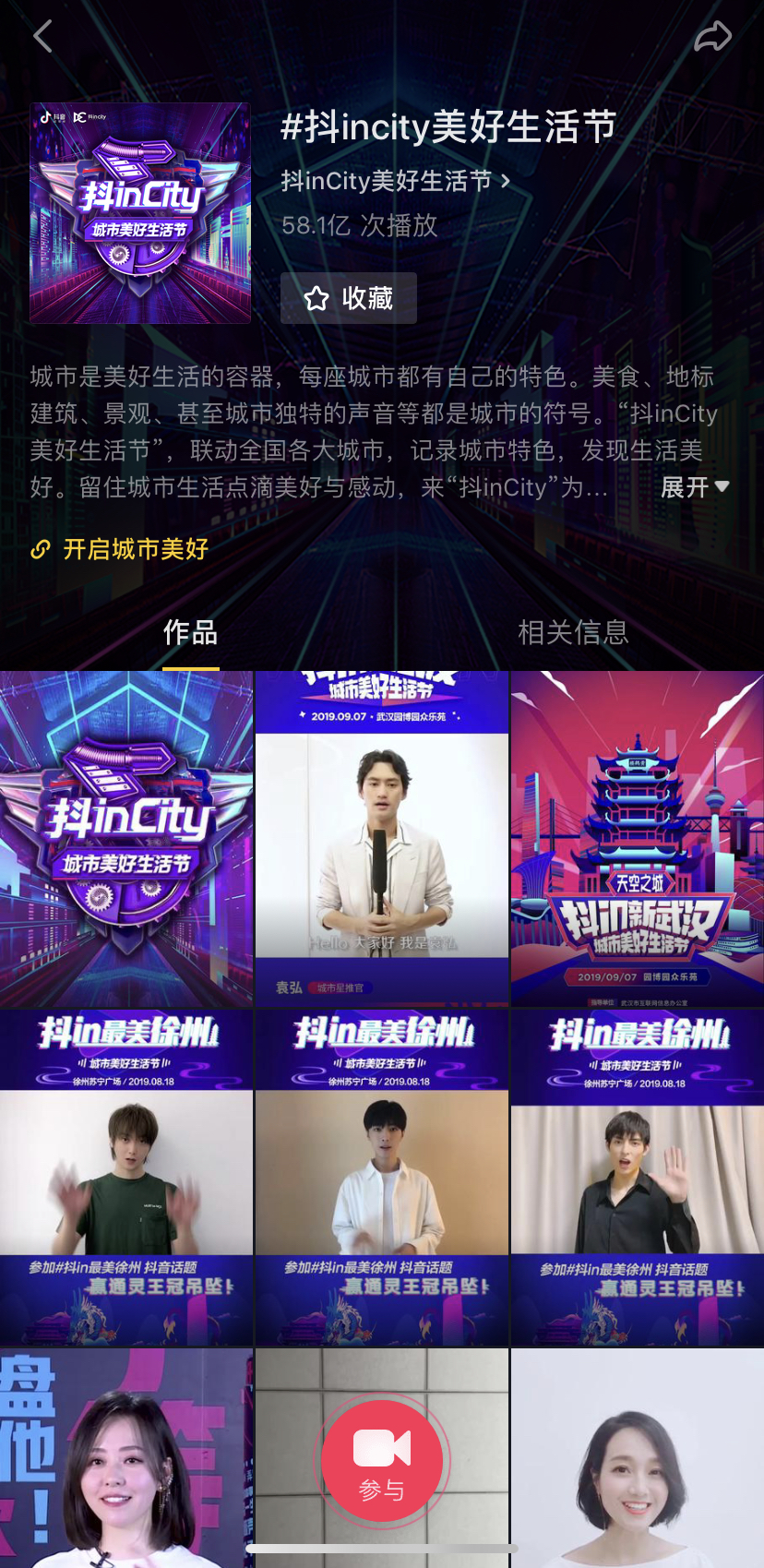Open the topic cover image
Screen dimensions: 764x1568
pos(140,213)
